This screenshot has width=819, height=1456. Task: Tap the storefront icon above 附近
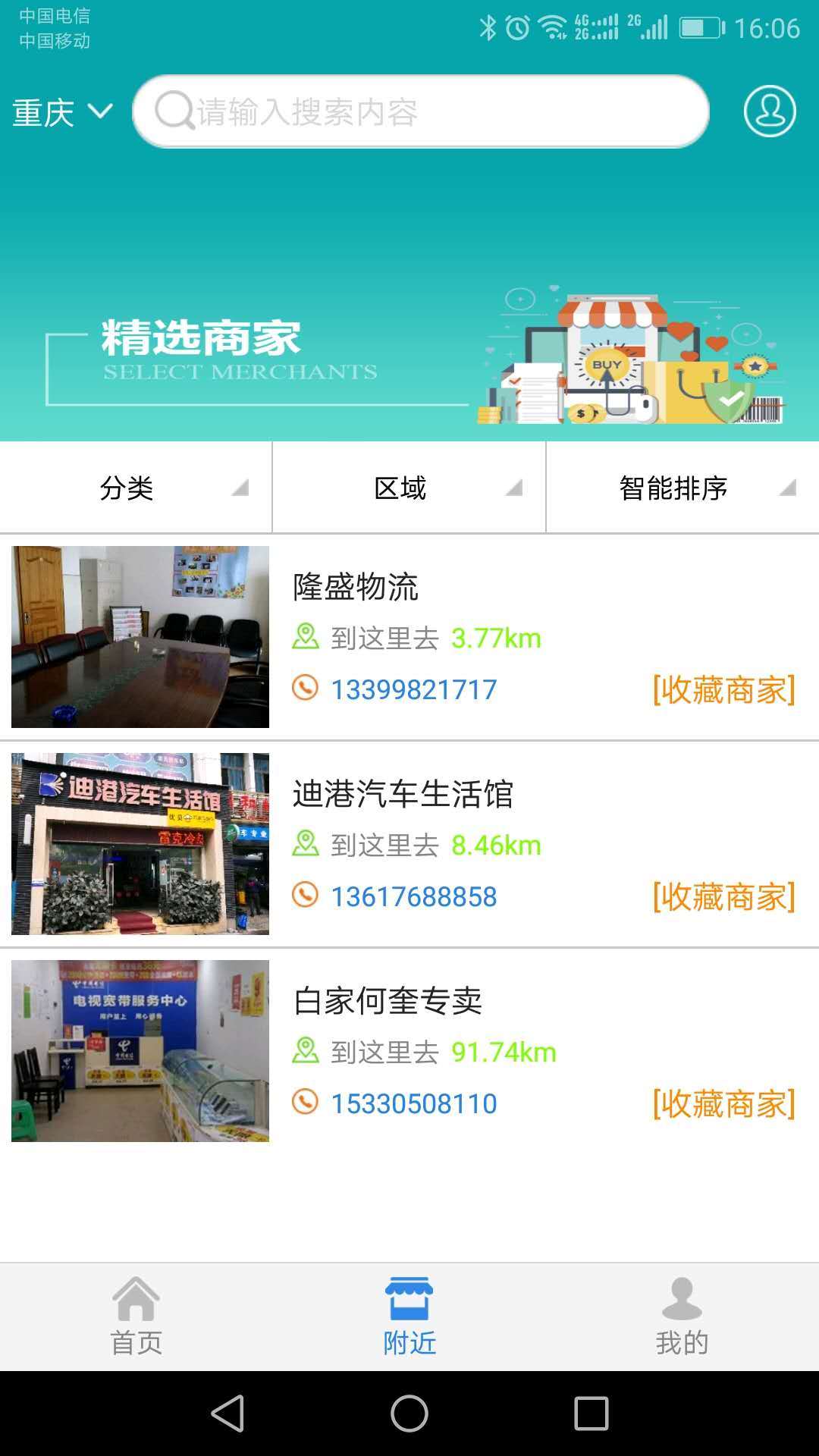coord(409,1297)
